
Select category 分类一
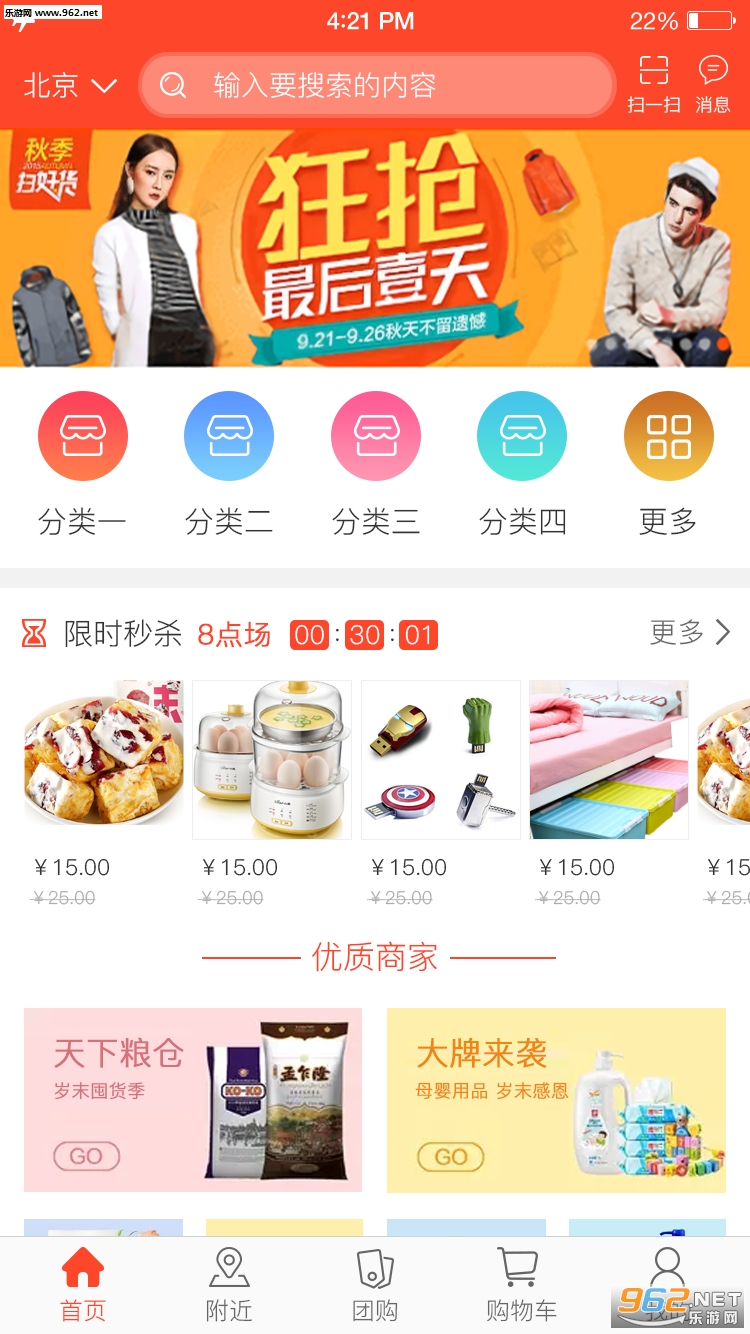coord(82,464)
